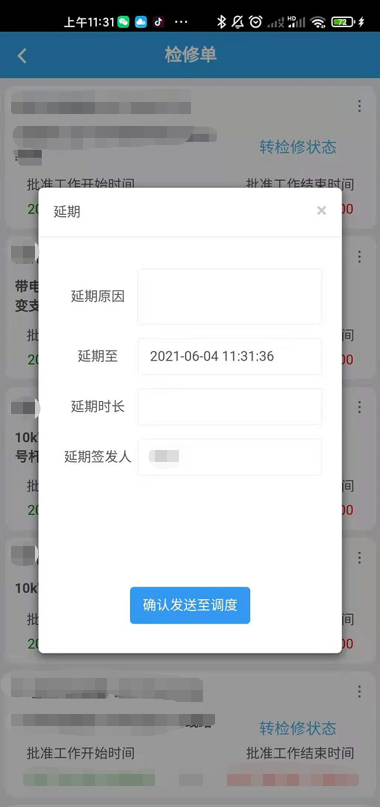Screen dimensions: 380x807
Task: Select the 延期签发人 field
Action: [230, 457]
